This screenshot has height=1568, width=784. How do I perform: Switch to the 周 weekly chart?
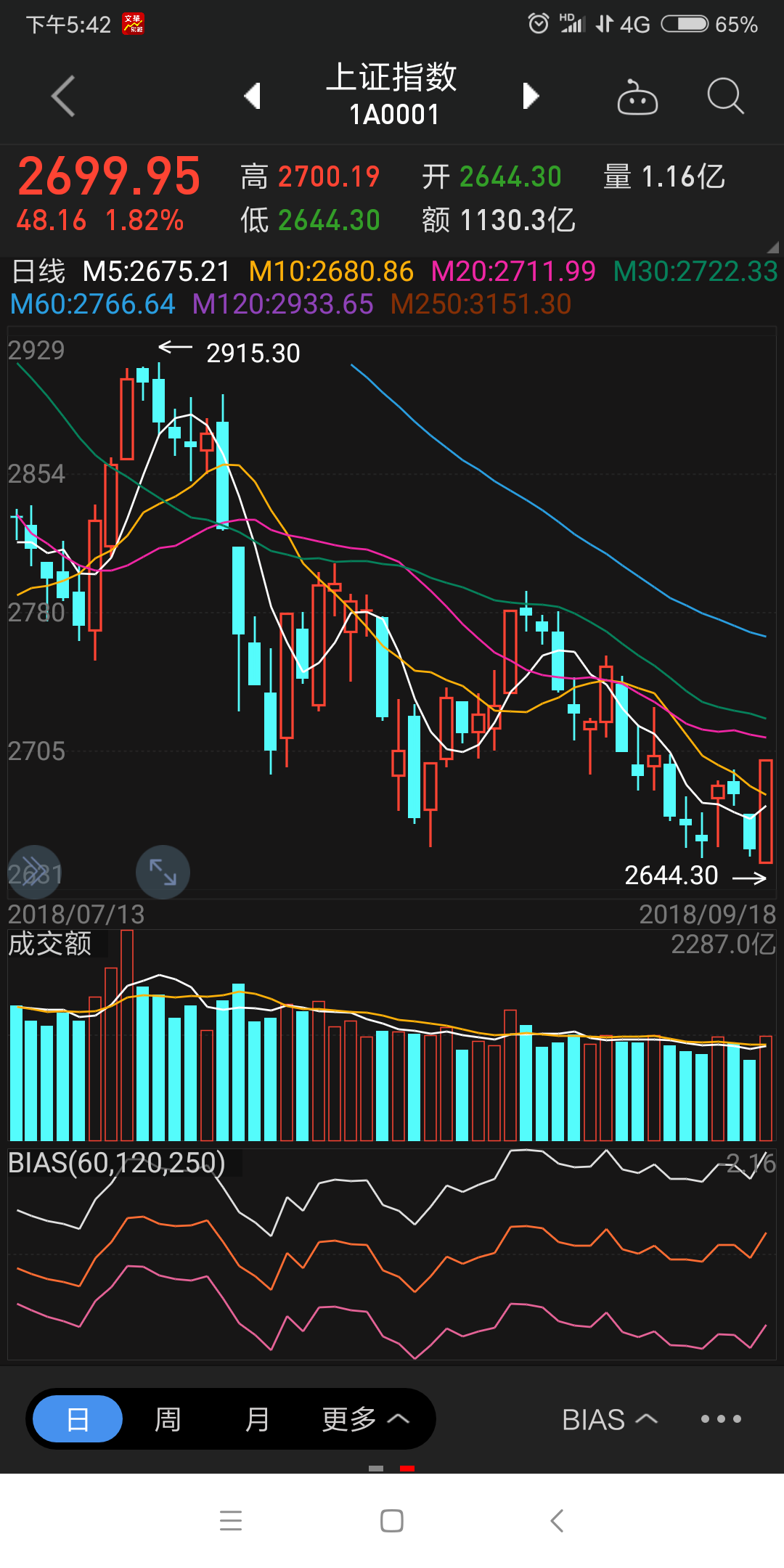click(x=168, y=1418)
